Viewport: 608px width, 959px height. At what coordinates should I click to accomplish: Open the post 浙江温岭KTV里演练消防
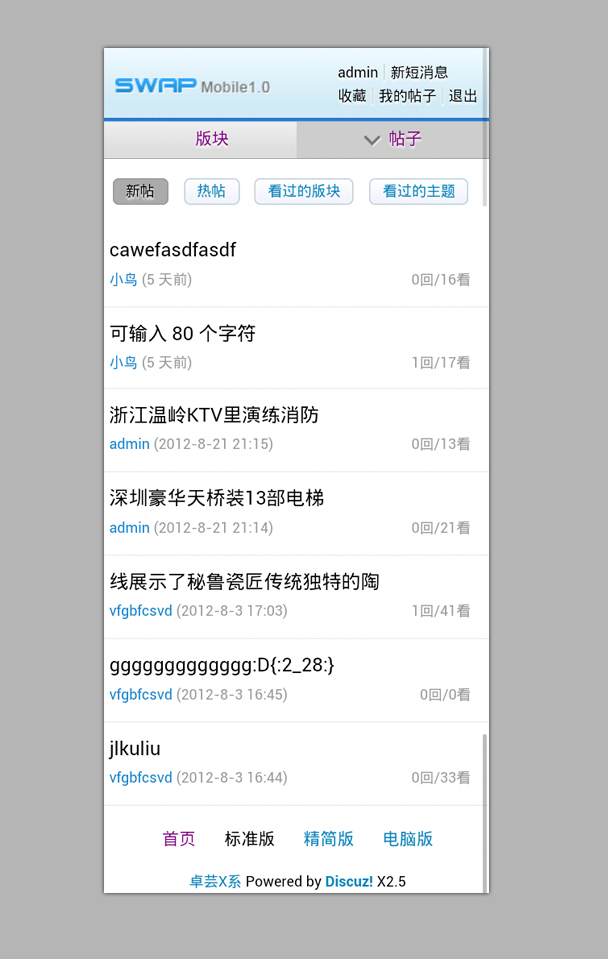pyautogui.click(x=214, y=415)
